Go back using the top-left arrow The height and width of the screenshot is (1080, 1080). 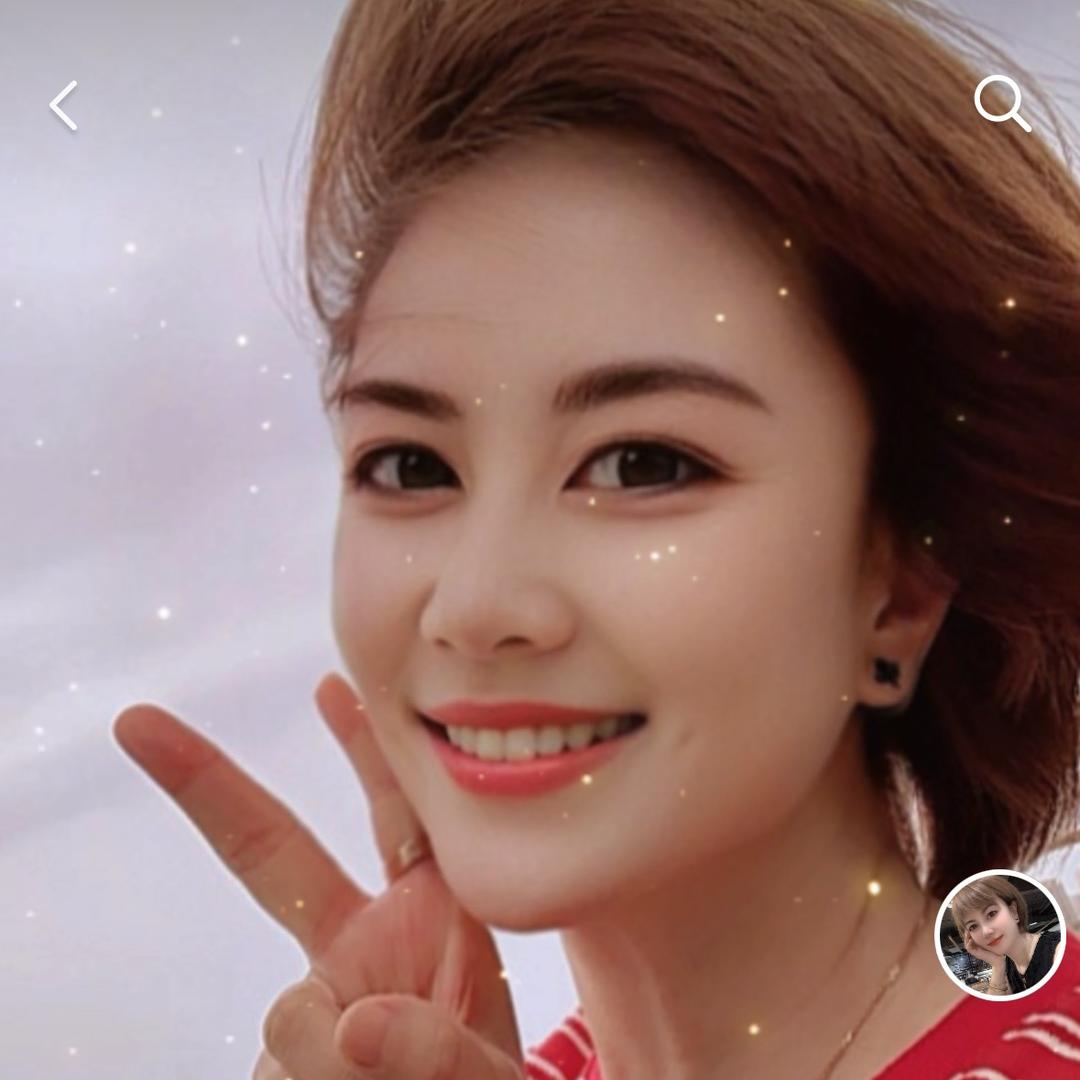pyautogui.click(x=63, y=105)
